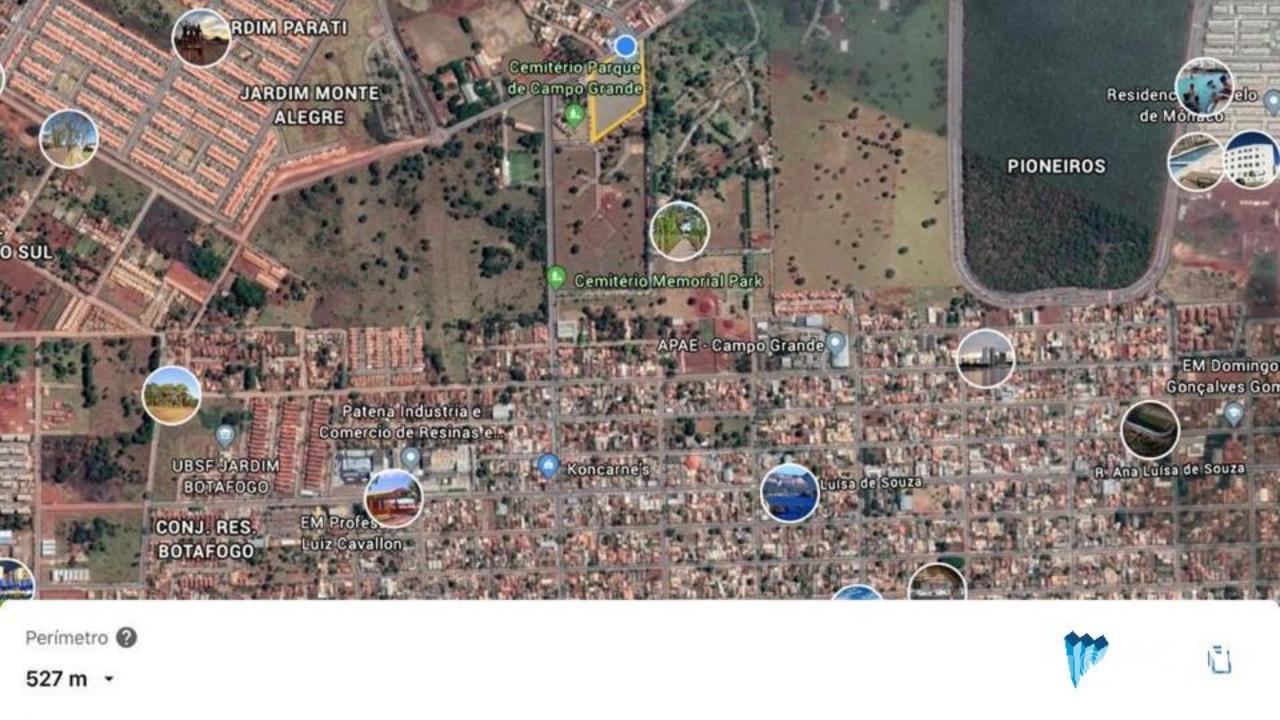Open the Patena Industria e Comercio pin
The image size is (1280, 720).
(410, 458)
